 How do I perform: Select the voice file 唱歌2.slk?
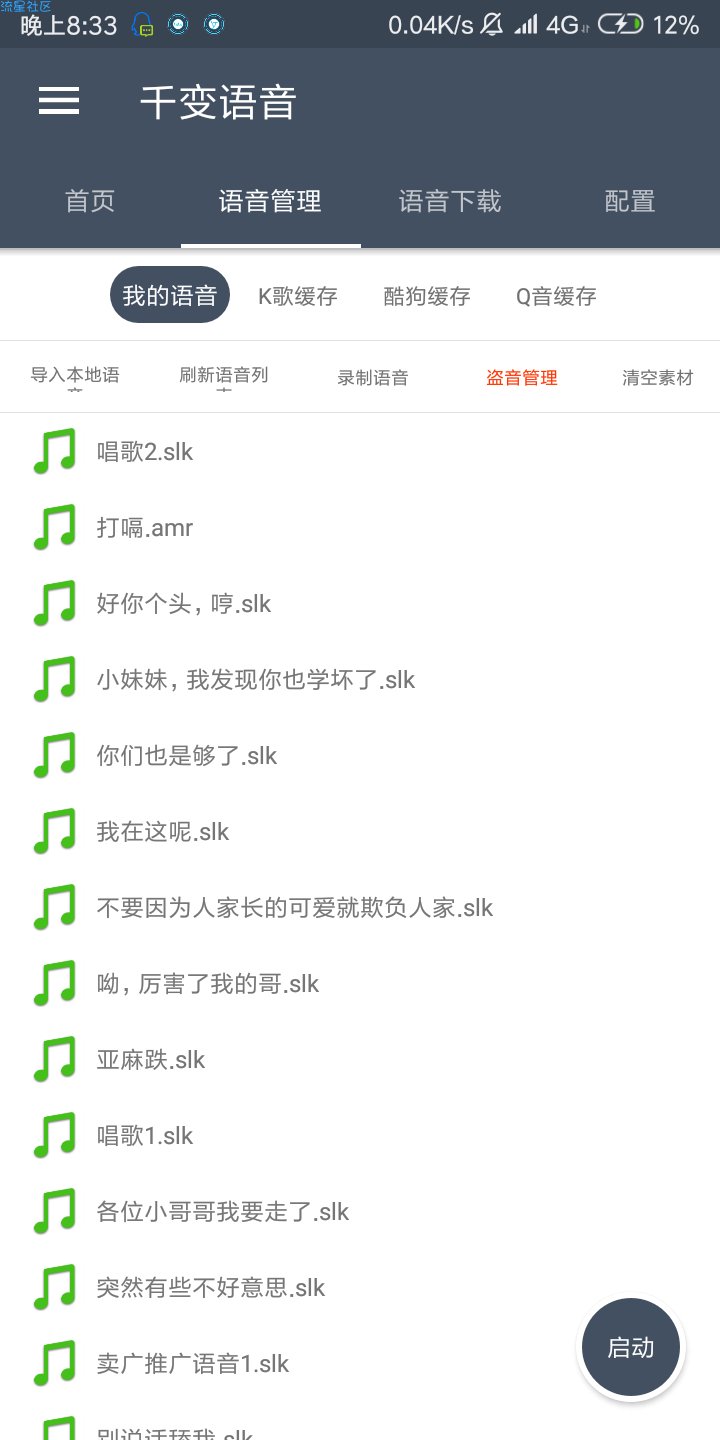(x=360, y=452)
